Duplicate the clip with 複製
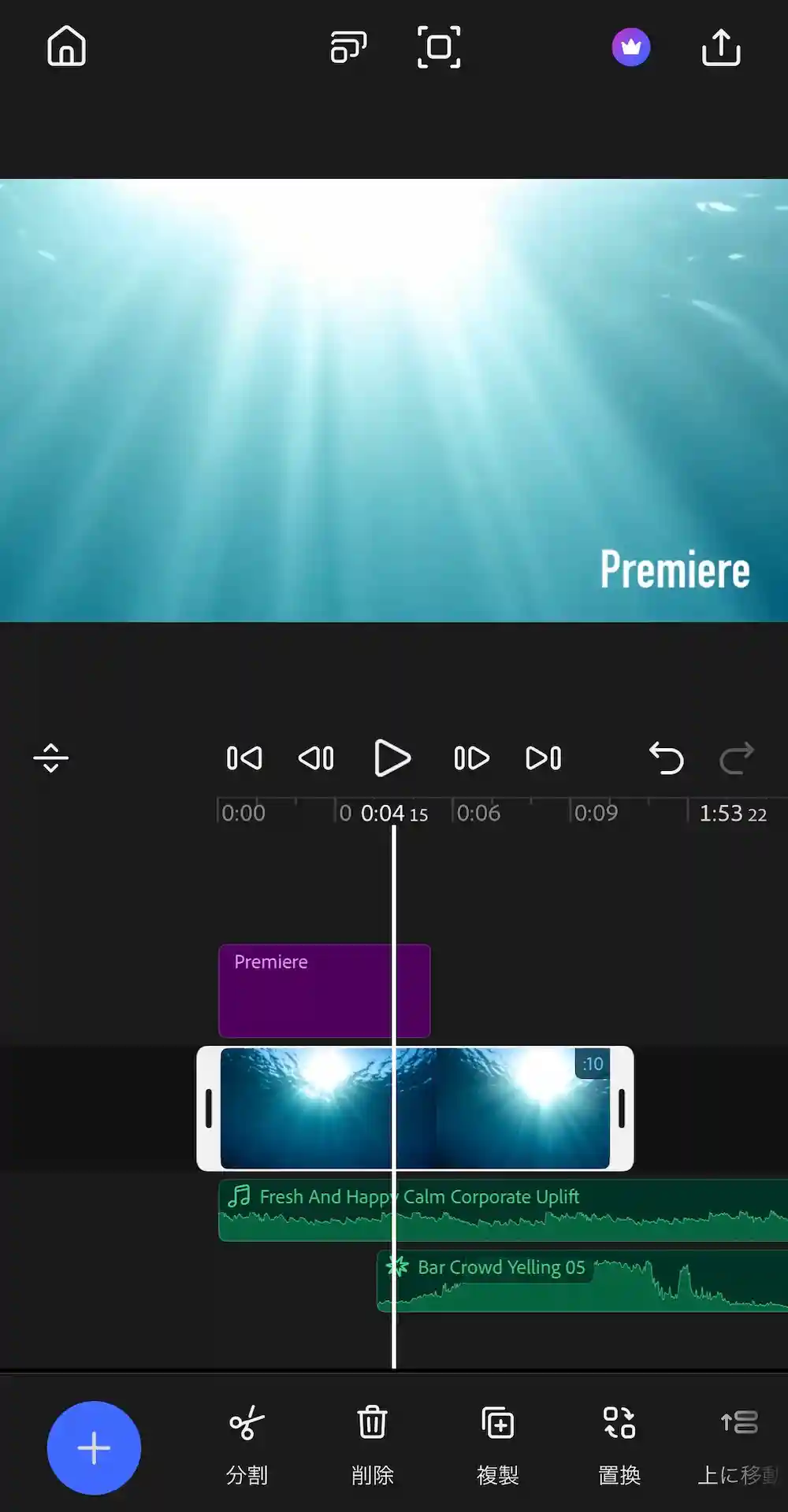Viewport: 788px width, 1512px height. 497,1445
